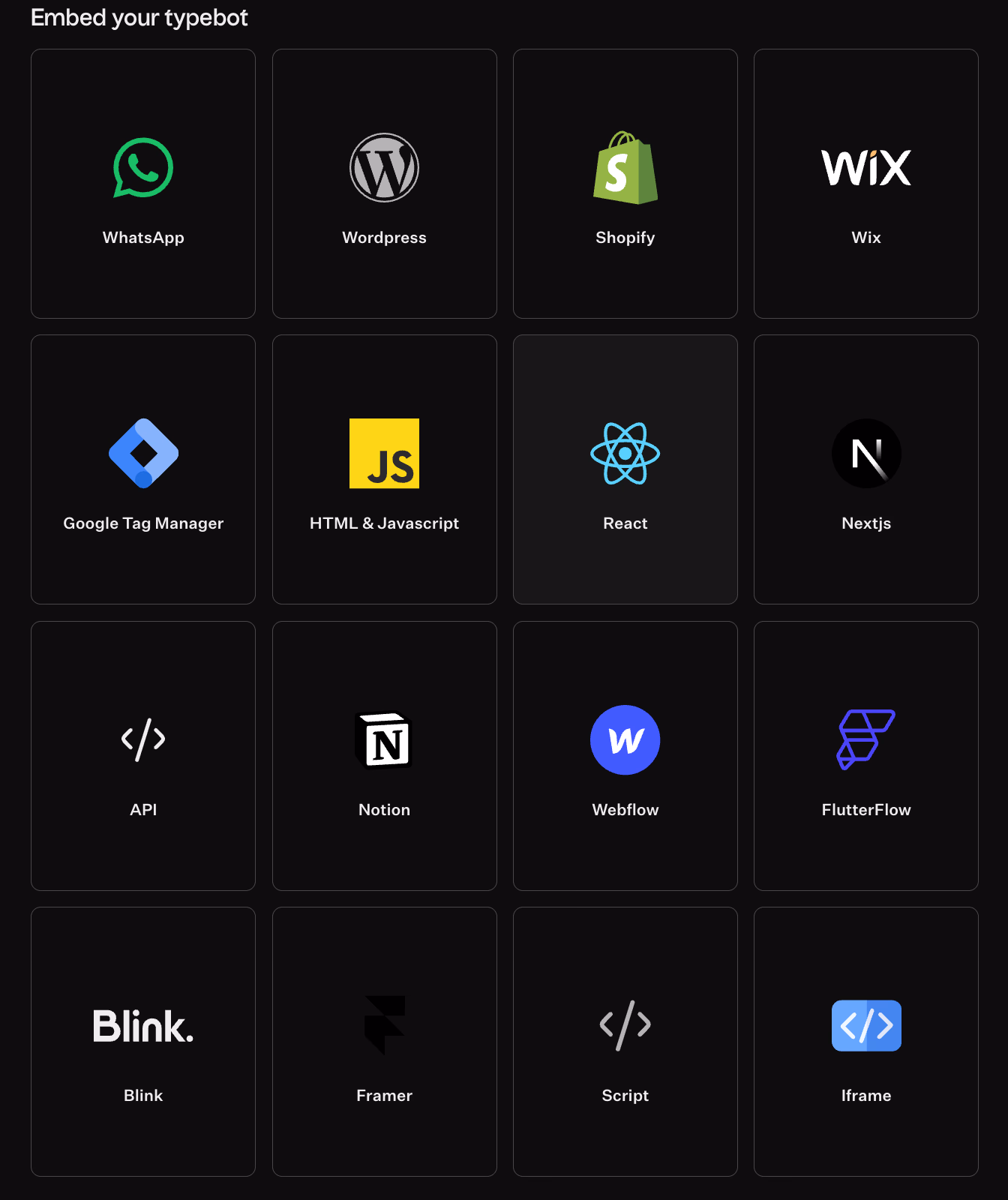Open the Iframe embed card
Image resolution: width=1008 pixels, height=1200 pixels.
pos(865,1042)
